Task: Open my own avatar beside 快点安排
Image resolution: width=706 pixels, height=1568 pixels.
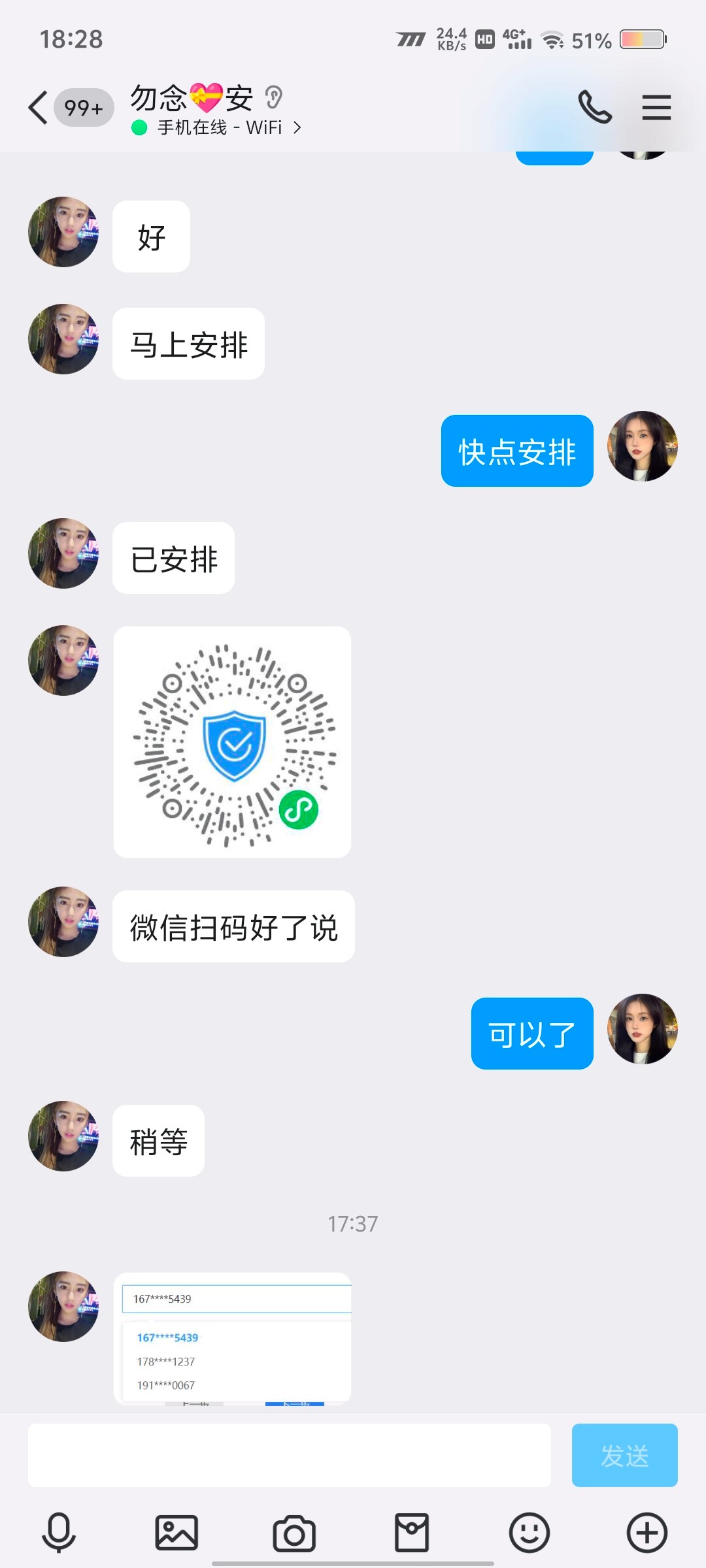Action: [x=643, y=446]
